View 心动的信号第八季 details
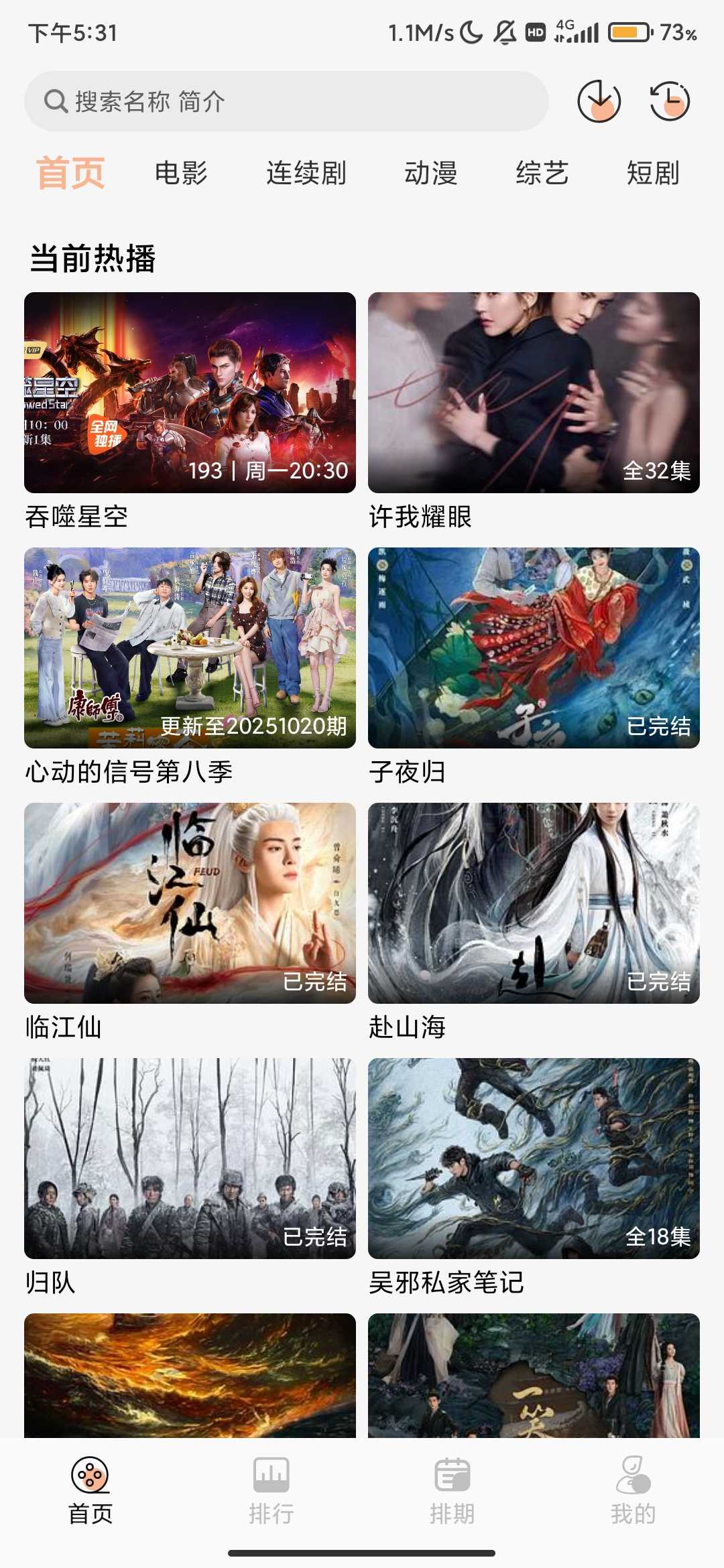Image resolution: width=724 pixels, height=1568 pixels. click(x=190, y=648)
